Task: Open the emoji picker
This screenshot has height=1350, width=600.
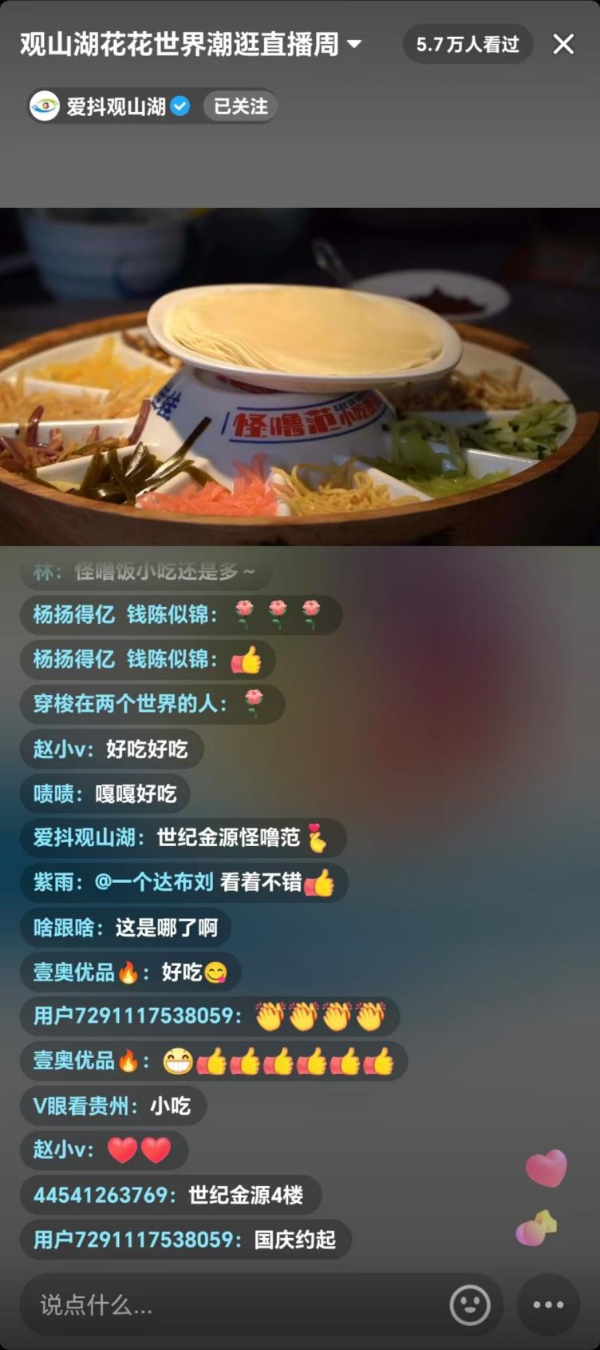Action: click(470, 1304)
